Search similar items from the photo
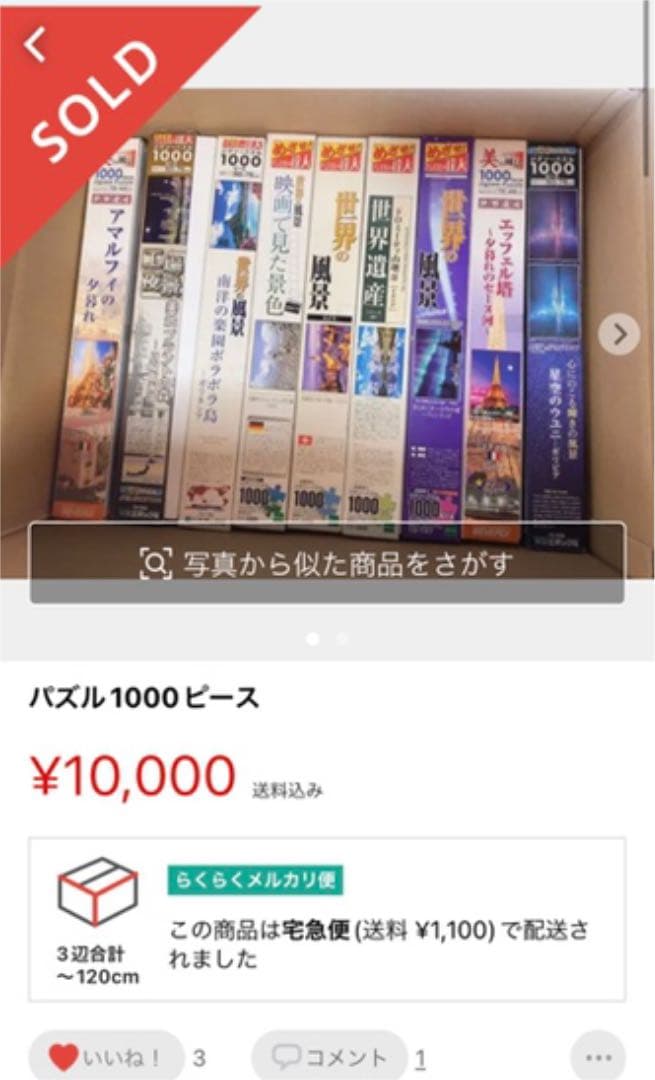The image size is (655, 1080). [x=327, y=563]
